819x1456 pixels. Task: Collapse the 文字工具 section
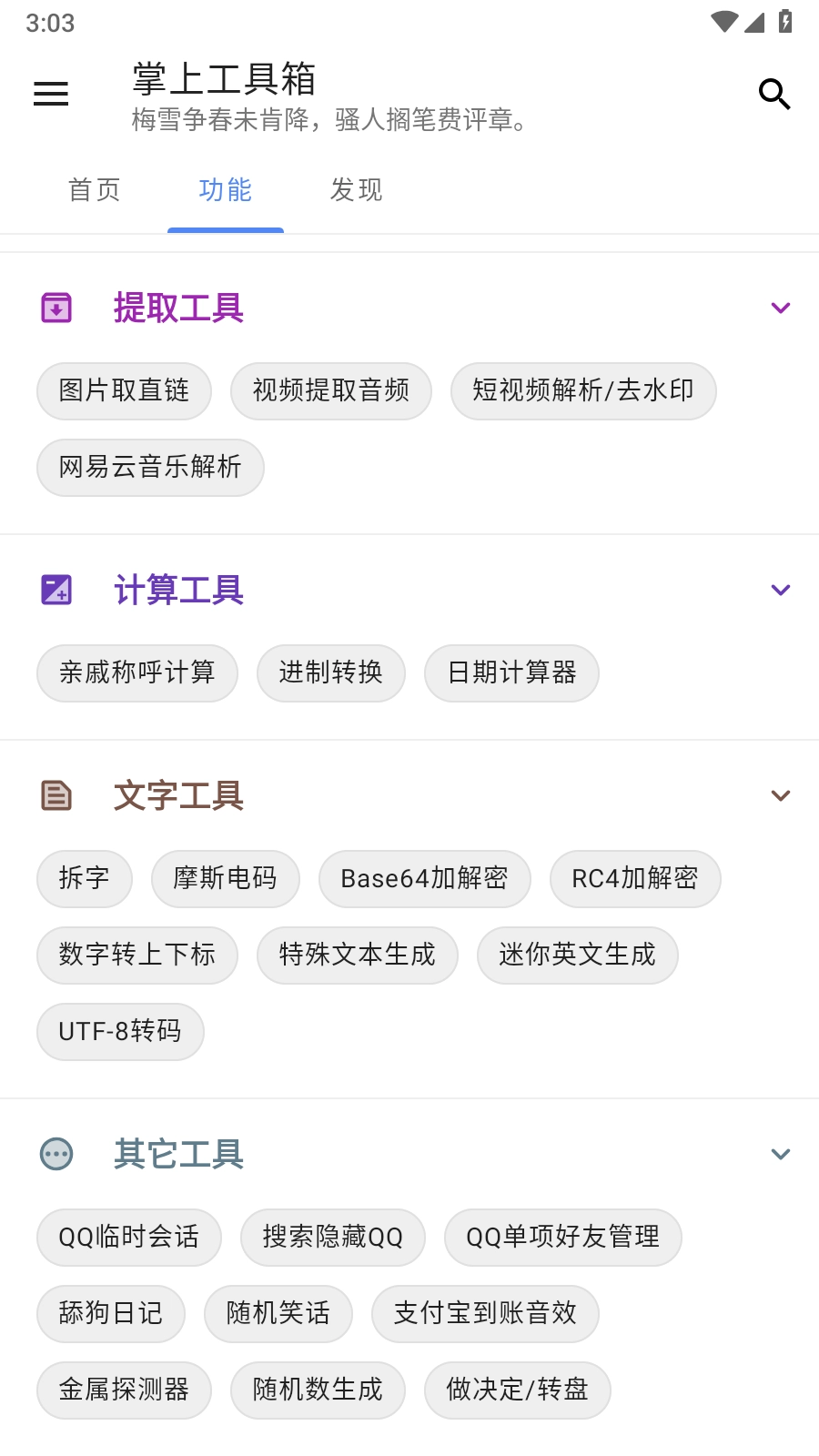pyautogui.click(x=780, y=796)
